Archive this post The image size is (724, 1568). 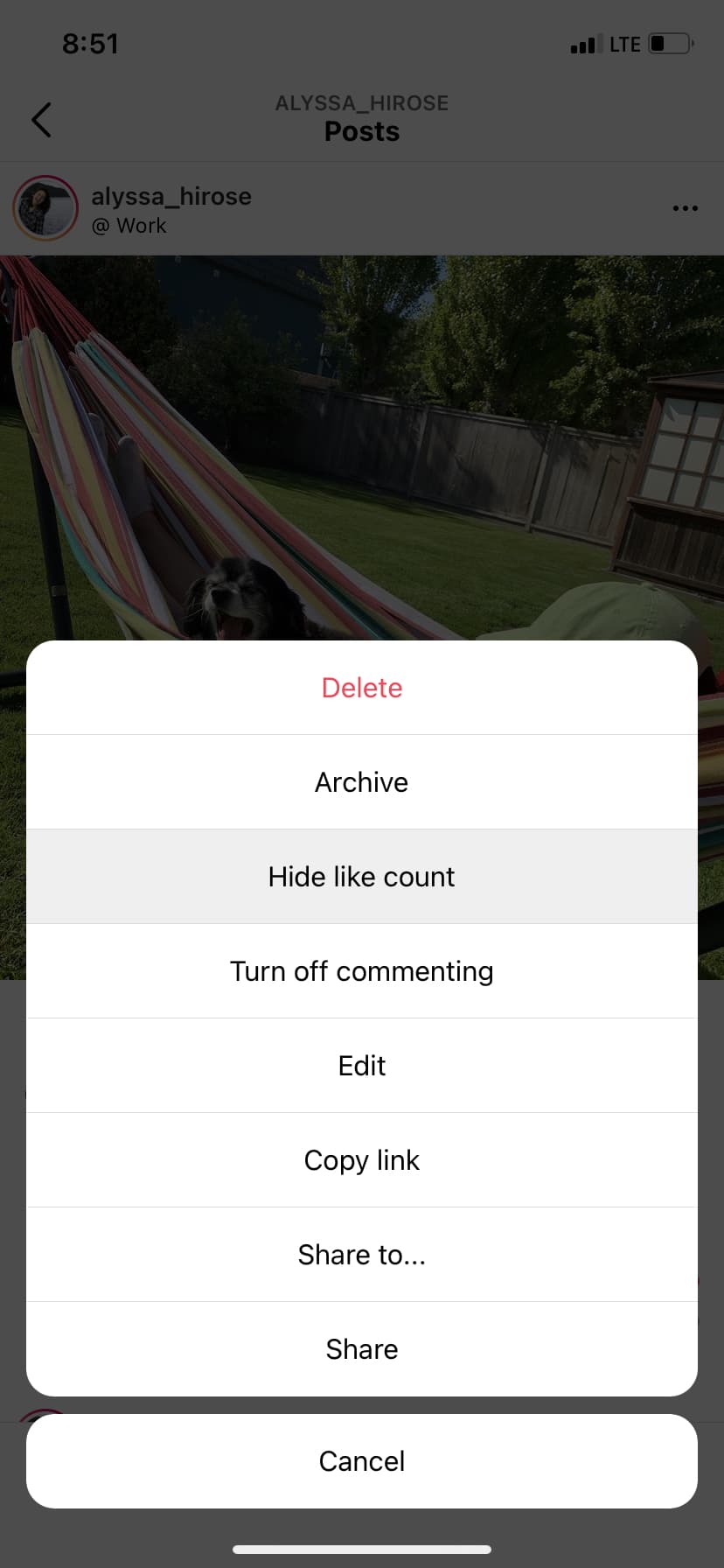click(361, 781)
